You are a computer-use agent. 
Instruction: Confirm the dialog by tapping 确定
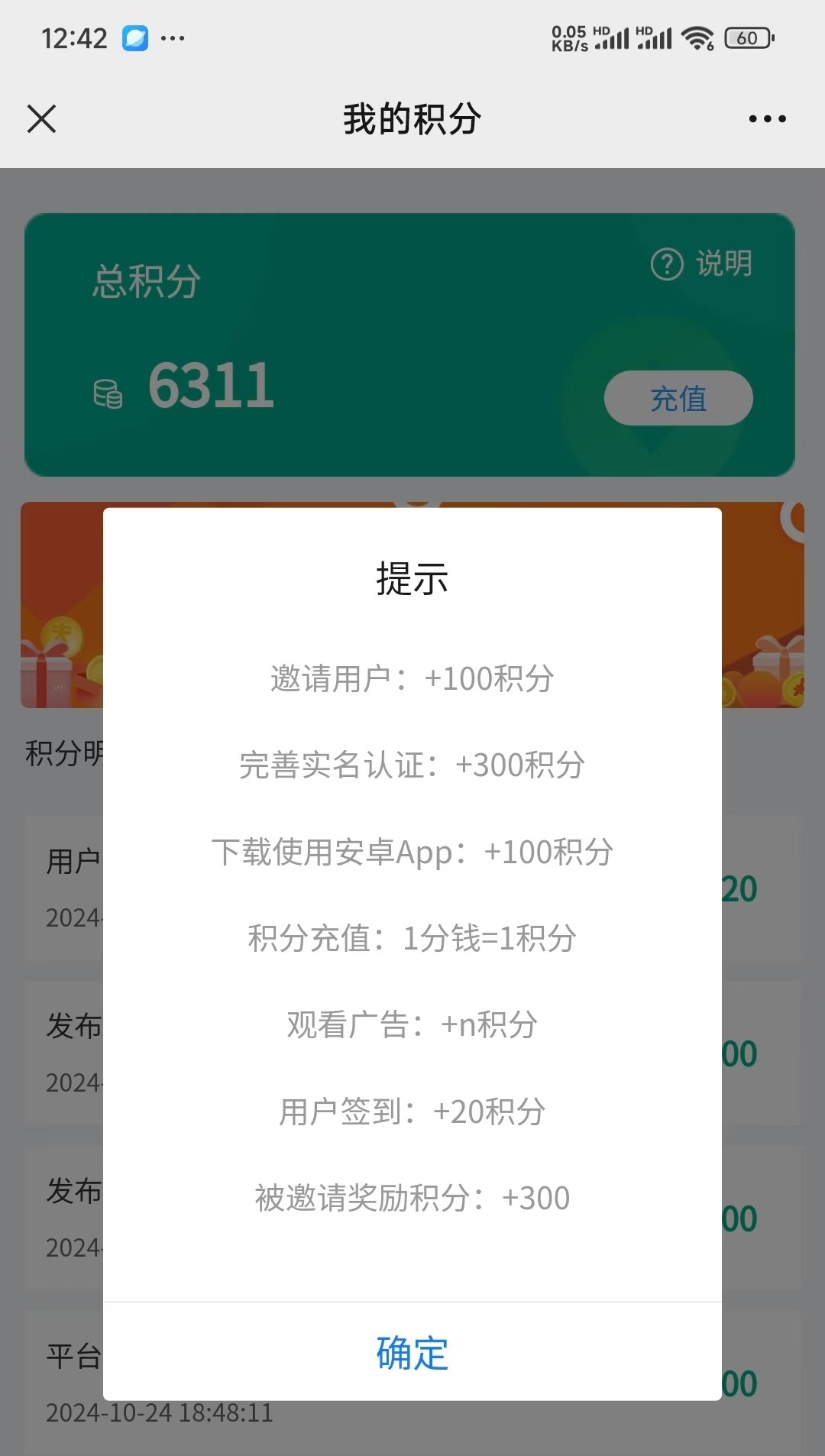coord(412,1352)
